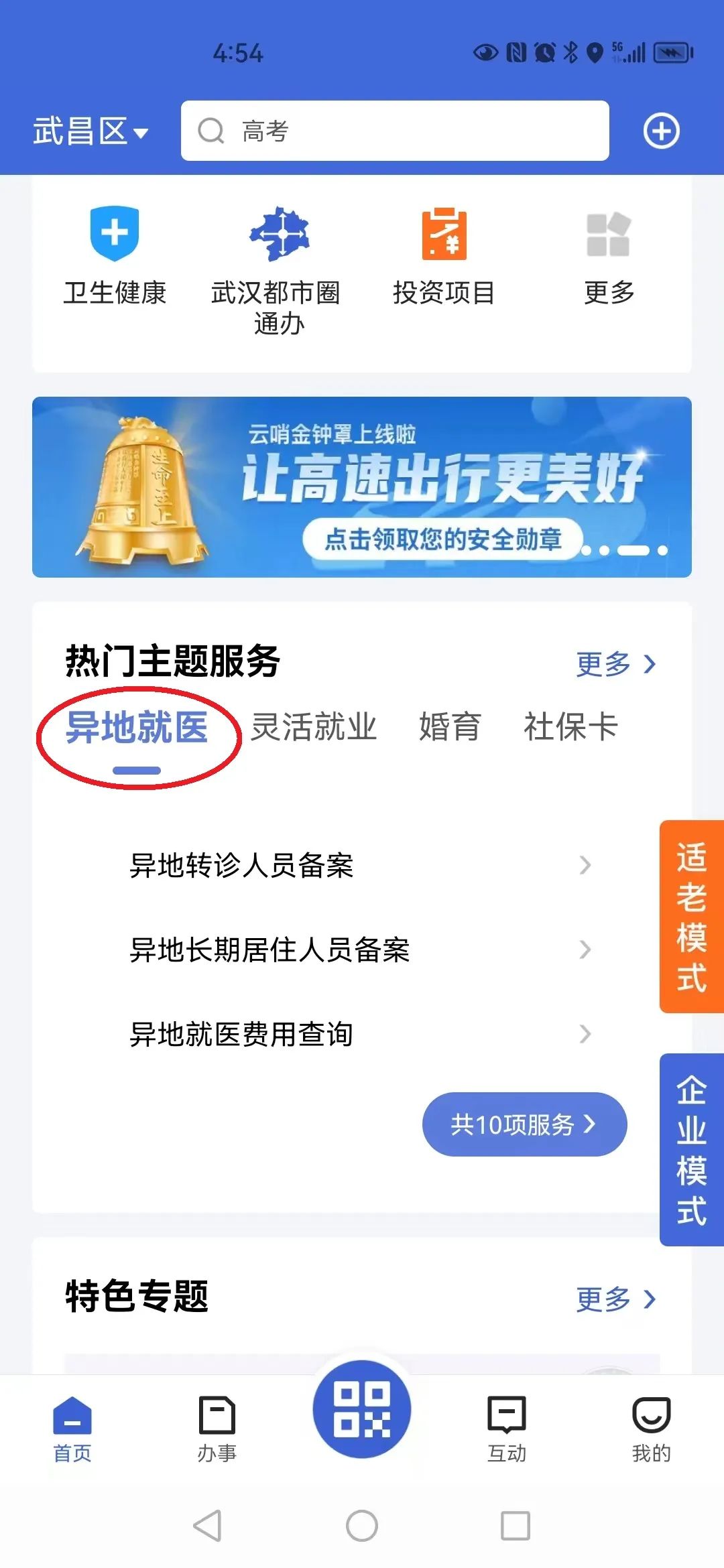View all via 共10项服务 button

(524, 1124)
